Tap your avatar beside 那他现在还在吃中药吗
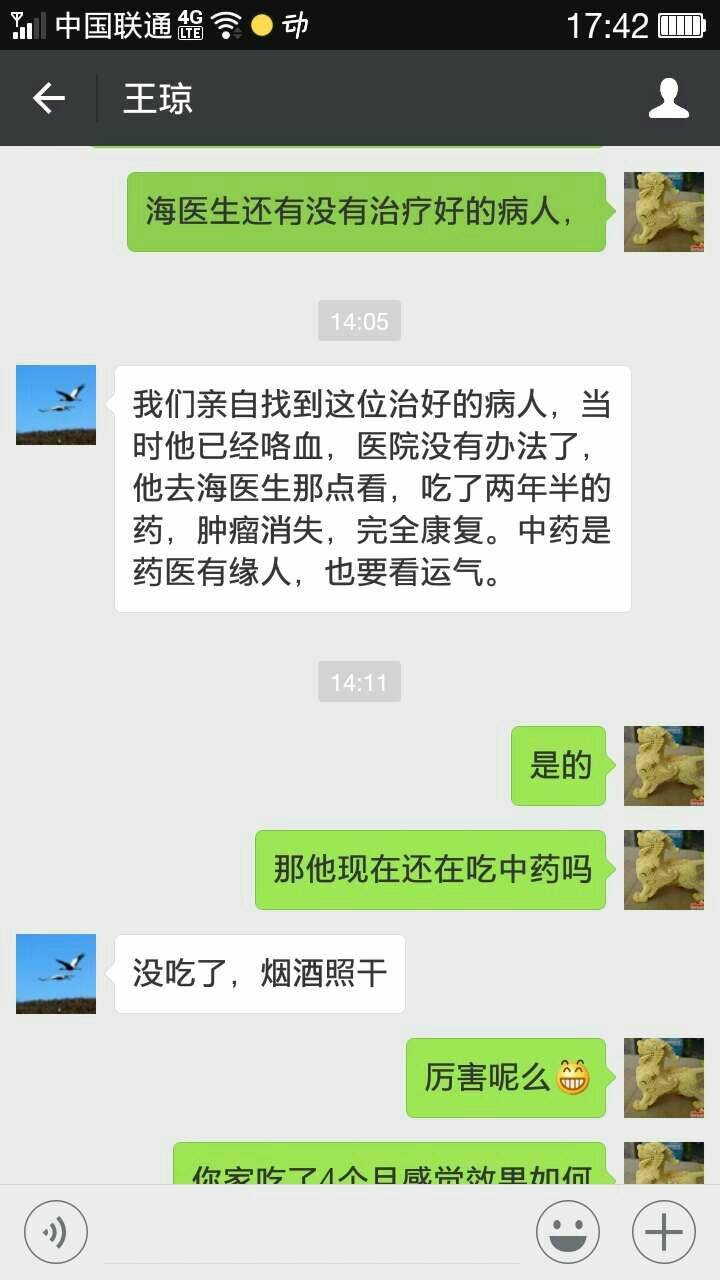The width and height of the screenshot is (720, 1280). (x=663, y=870)
